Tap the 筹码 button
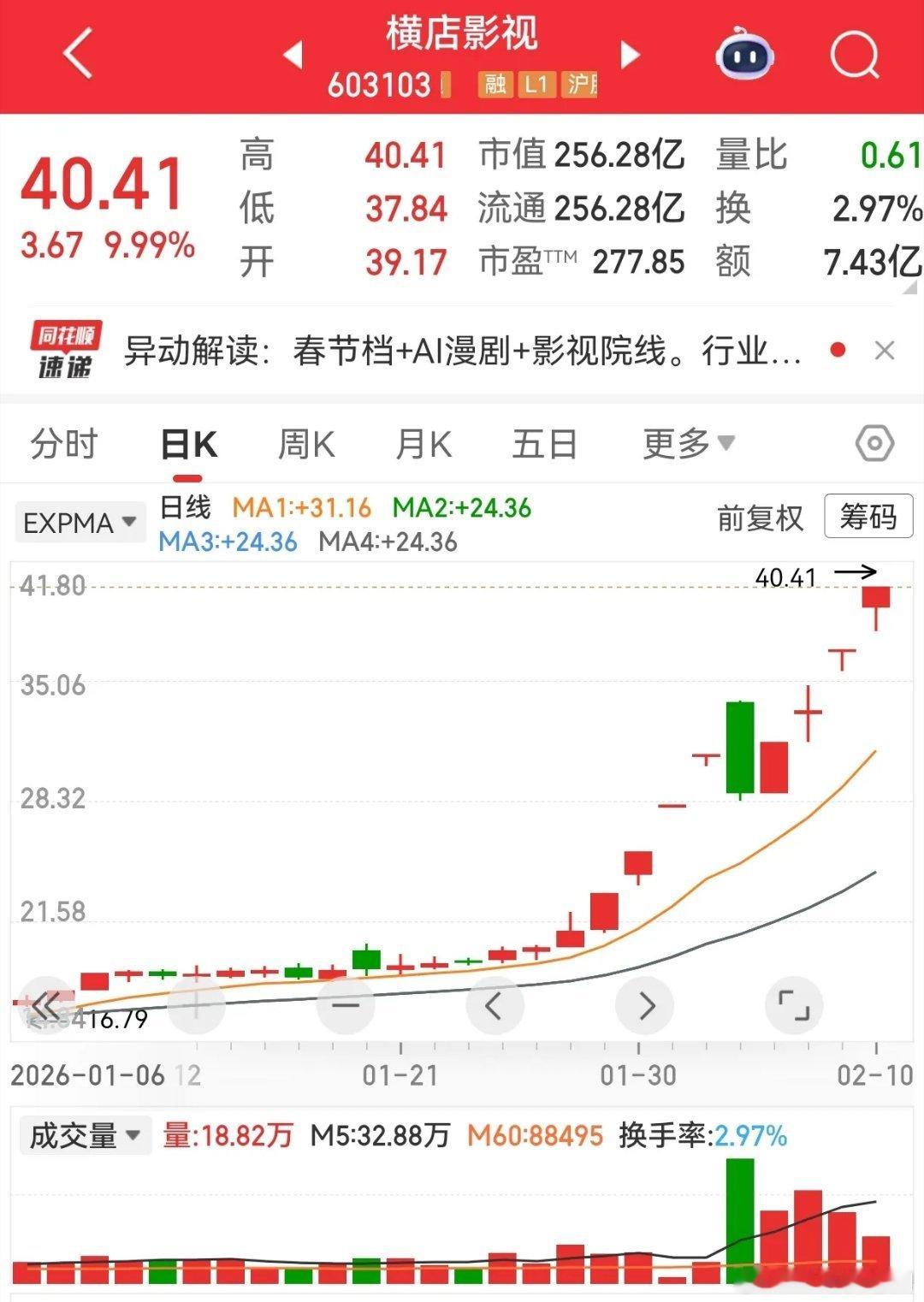Viewport: 924px width, 1302px height. (868, 517)
